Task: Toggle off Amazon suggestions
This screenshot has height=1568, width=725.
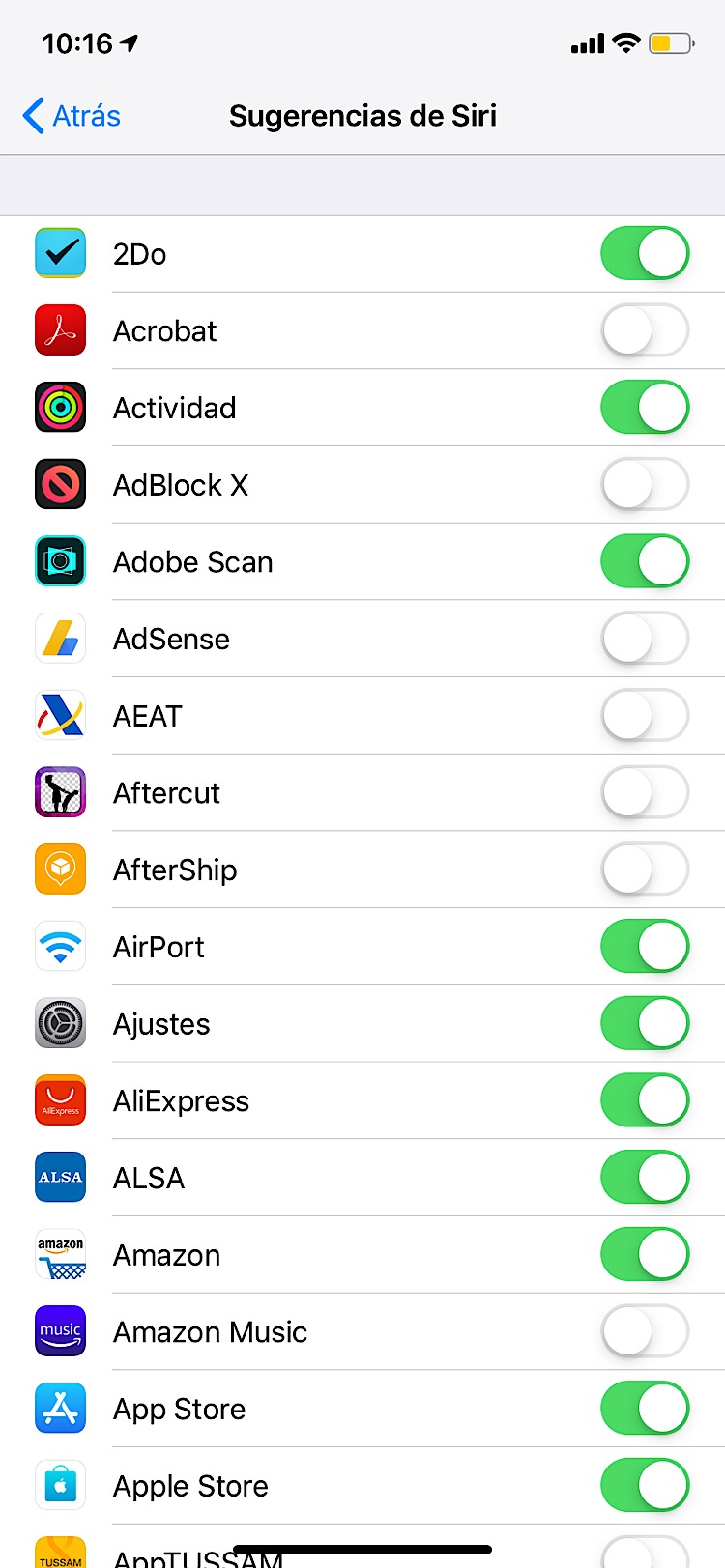Action: point(645,1254)
